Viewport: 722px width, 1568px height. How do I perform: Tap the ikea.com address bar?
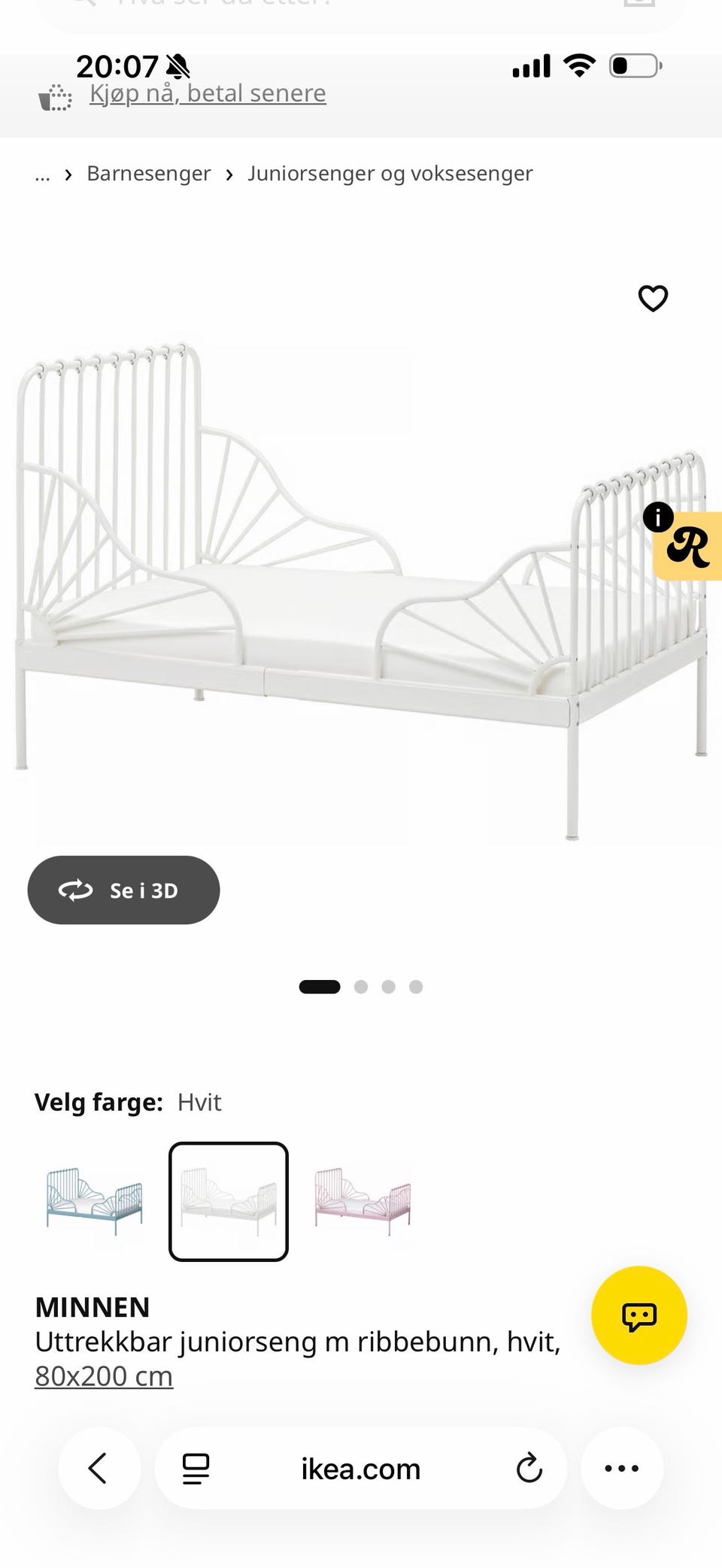(x=360, y=1469)
